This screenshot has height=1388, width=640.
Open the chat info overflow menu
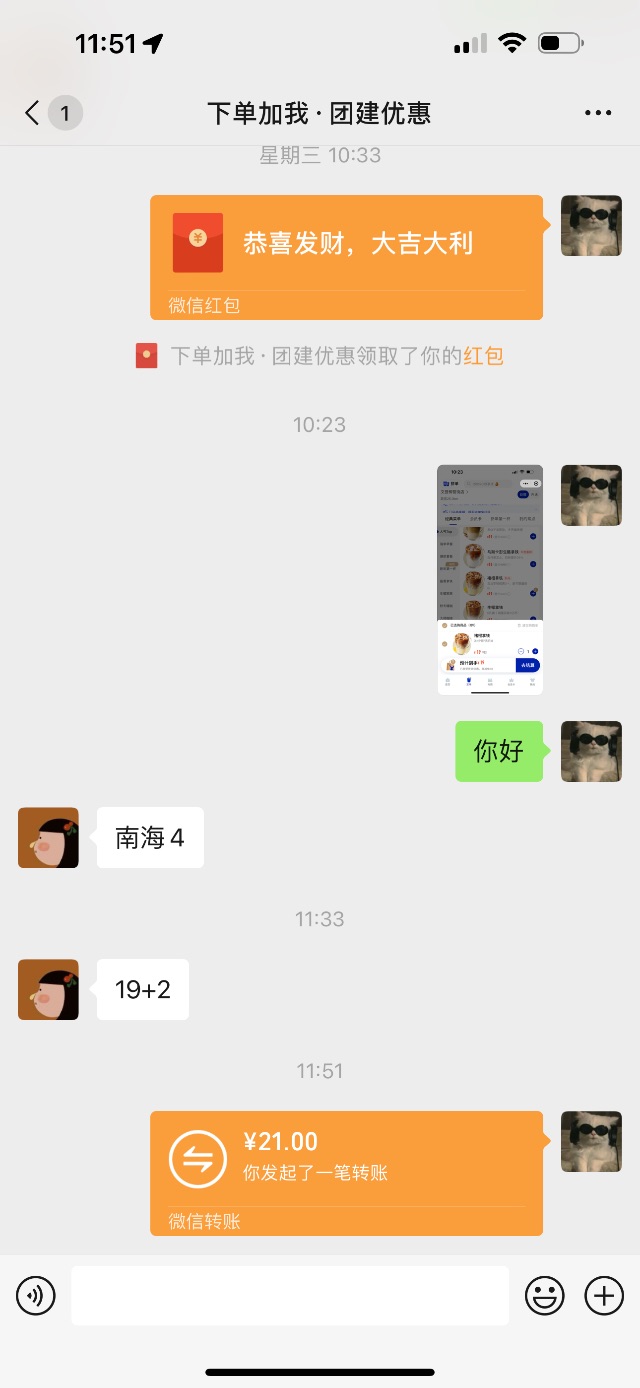click(x=597, y=113)
